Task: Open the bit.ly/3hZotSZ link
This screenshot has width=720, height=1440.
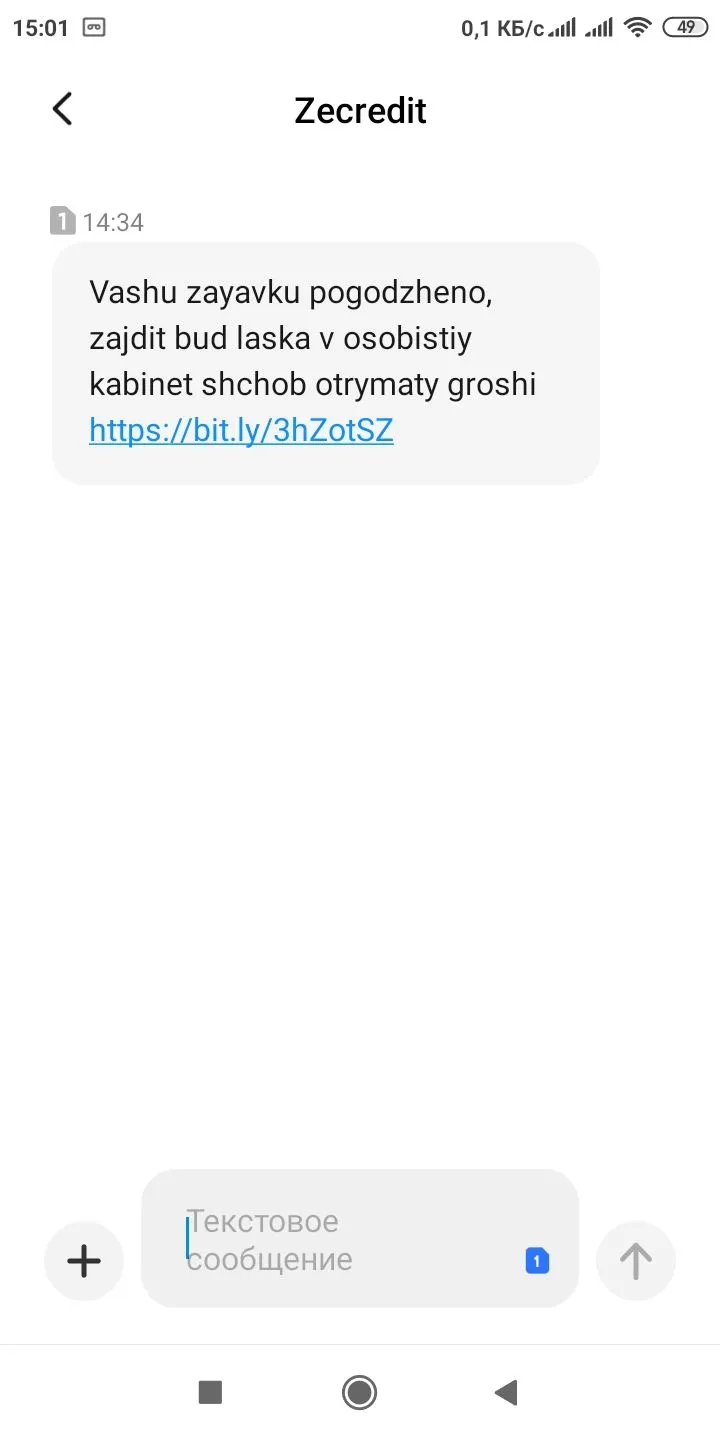Action: click(x=241, y=430)
